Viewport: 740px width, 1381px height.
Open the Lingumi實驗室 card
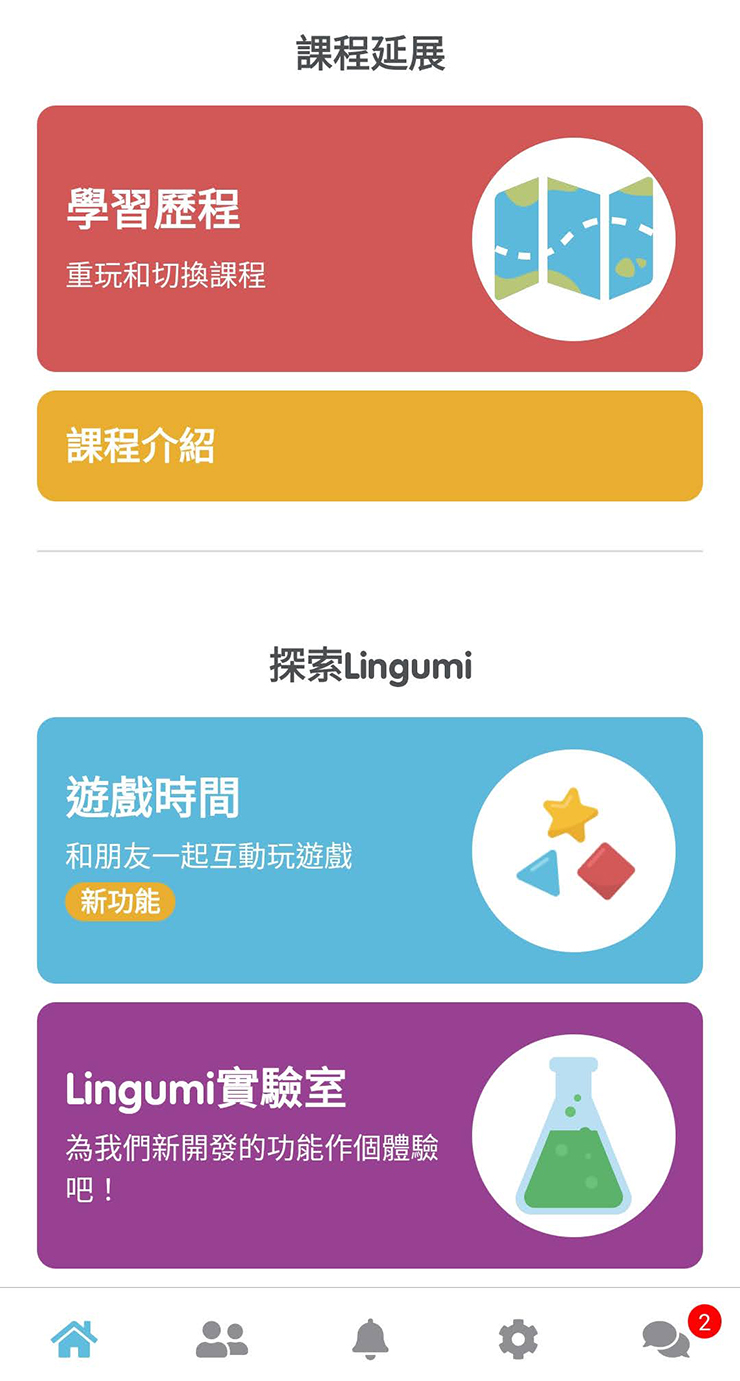(369, 1135)
